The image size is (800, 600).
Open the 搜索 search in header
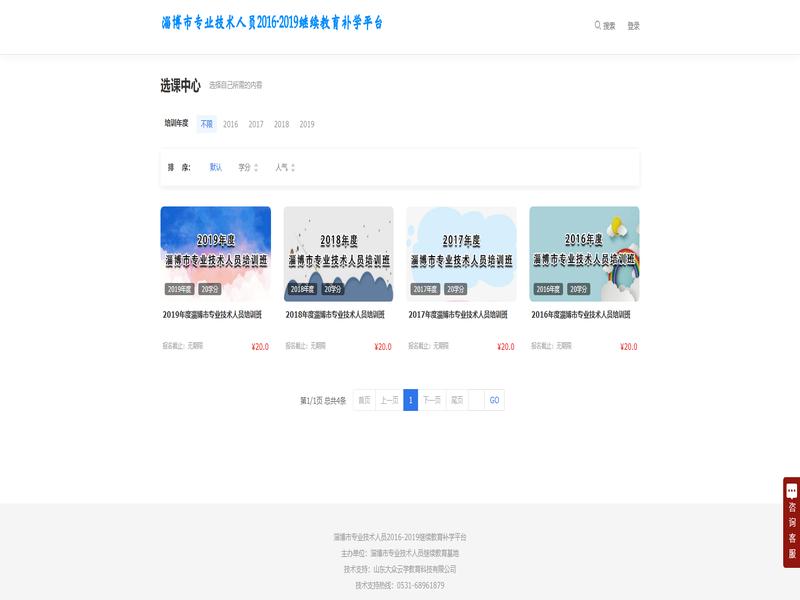[605, 26]
